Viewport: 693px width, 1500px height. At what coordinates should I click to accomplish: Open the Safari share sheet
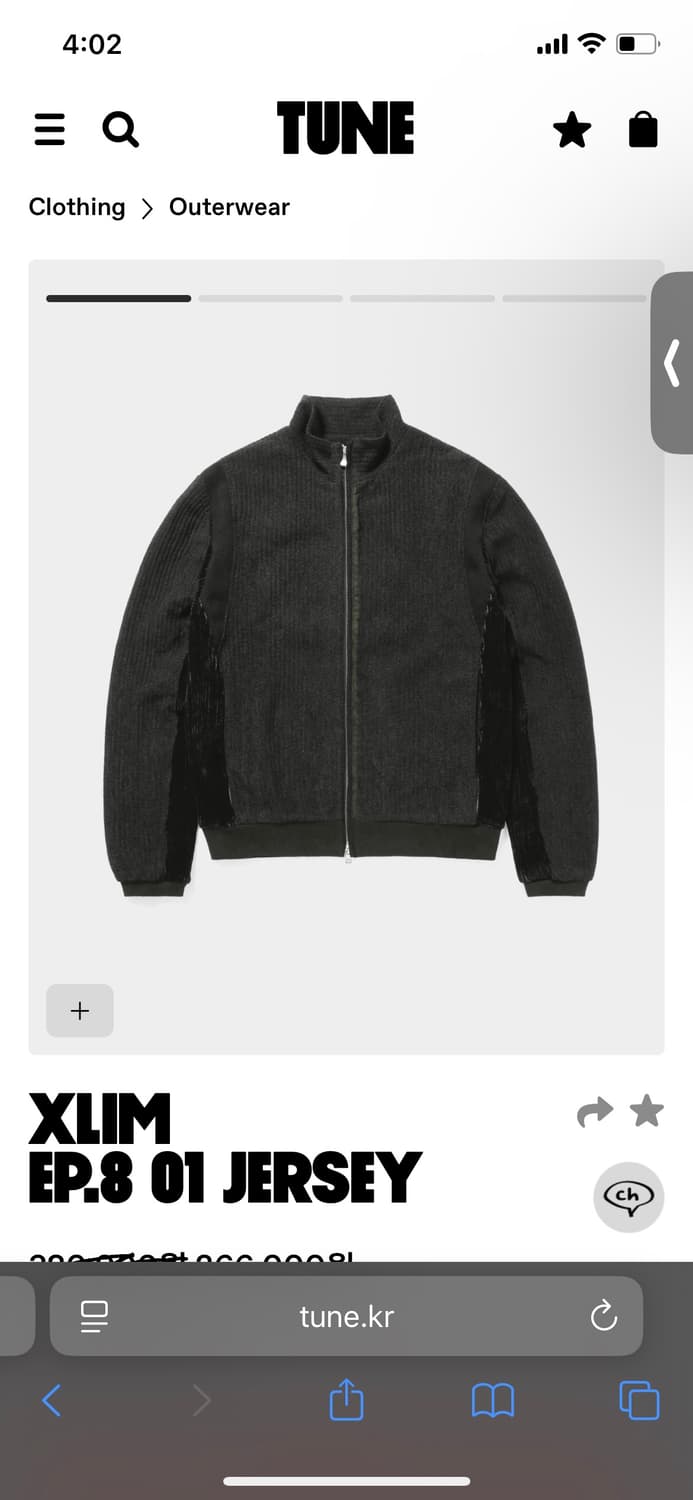pos(346,1400)
